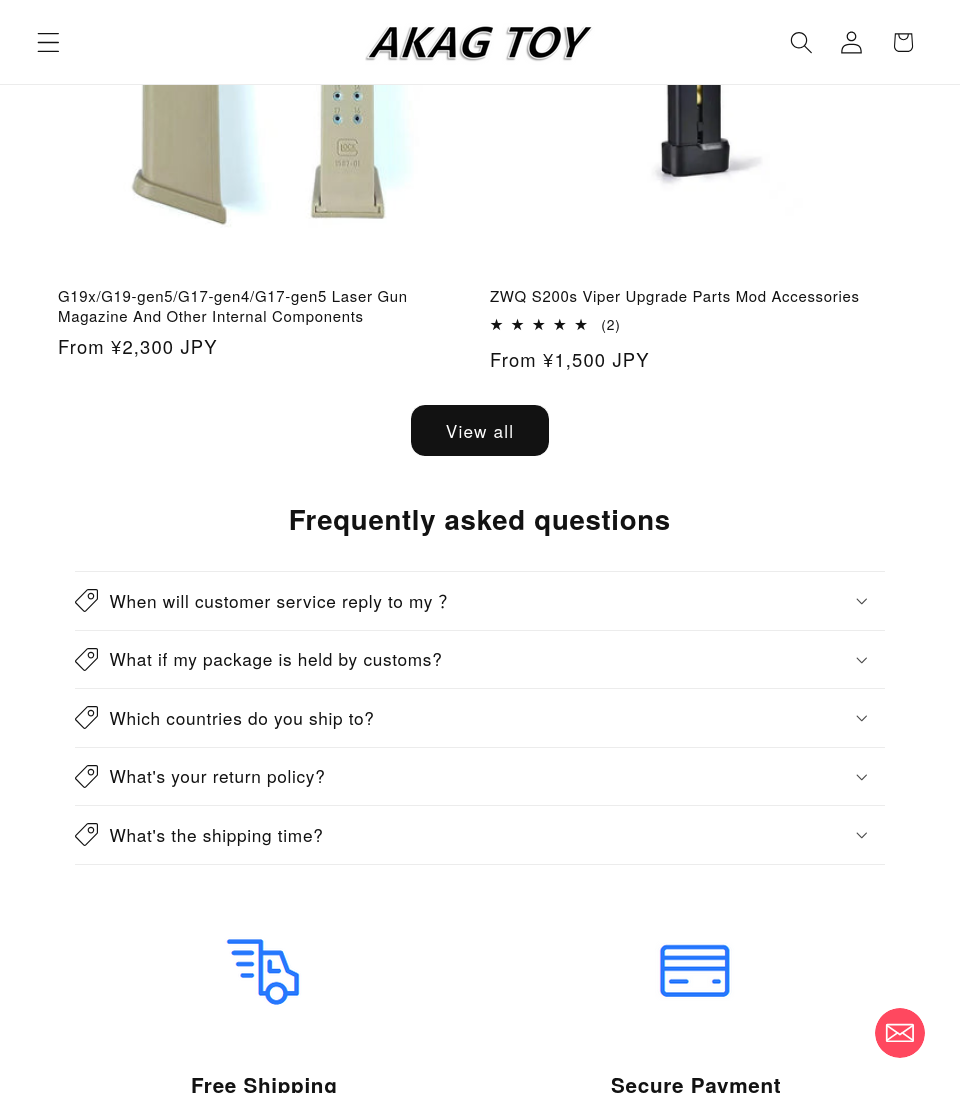Expand "What's your return policy?"
960x1093 pixels.
point(479,777)
